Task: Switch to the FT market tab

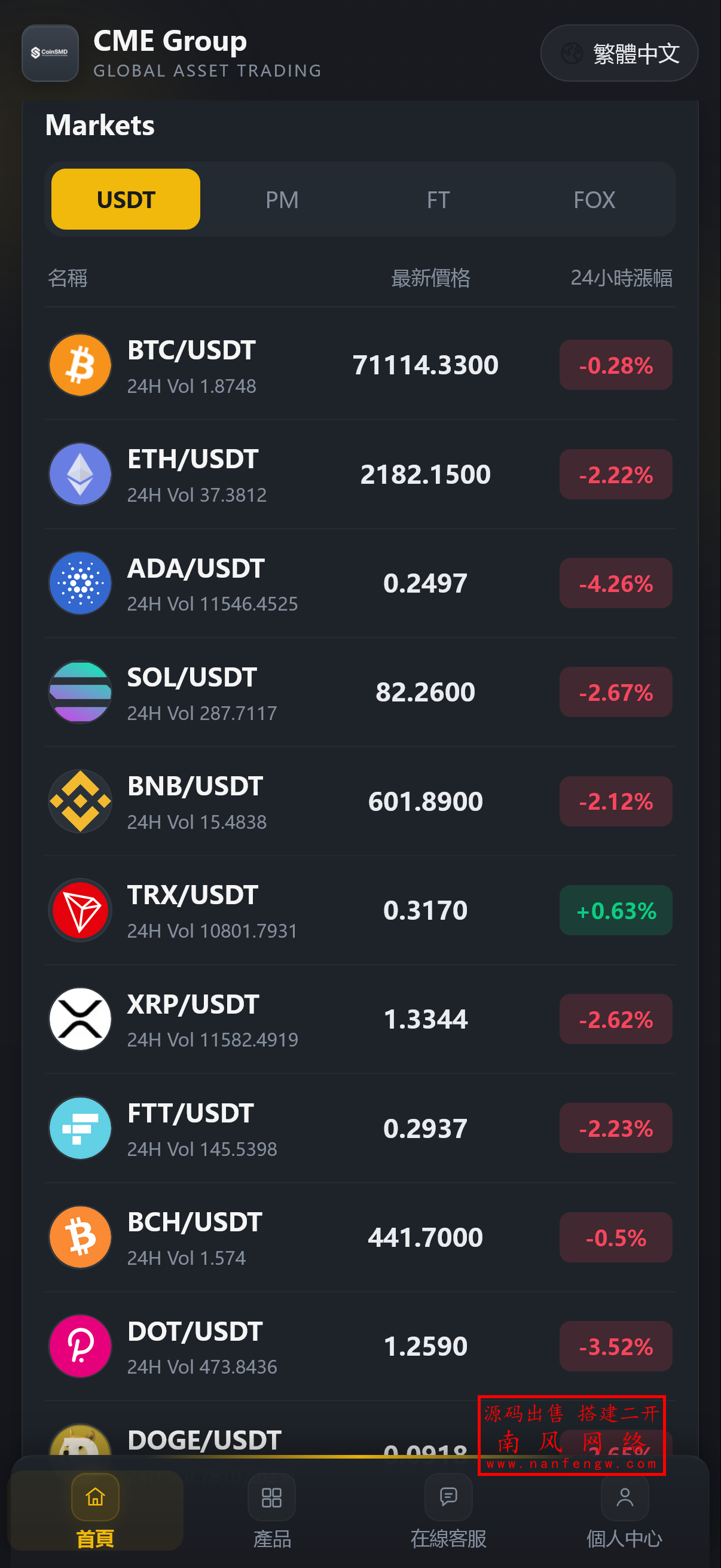Action: coord(438,200)
